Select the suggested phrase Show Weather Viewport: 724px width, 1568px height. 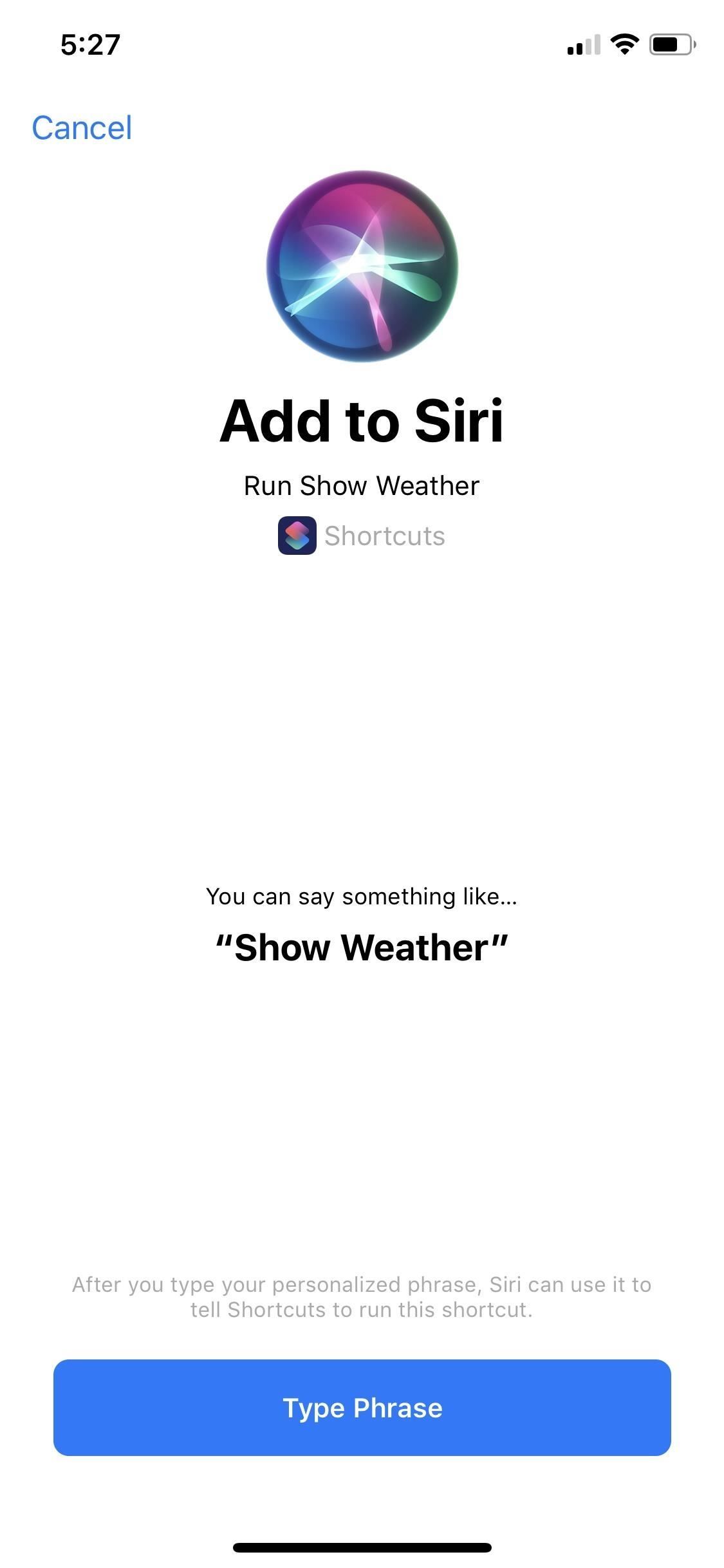[x=362, y=946]
